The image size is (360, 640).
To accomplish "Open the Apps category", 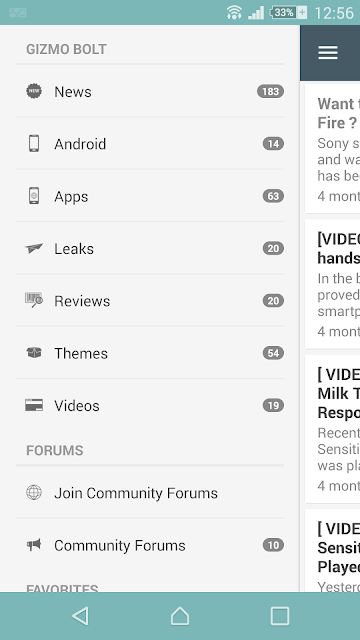I will click(150, 196).
